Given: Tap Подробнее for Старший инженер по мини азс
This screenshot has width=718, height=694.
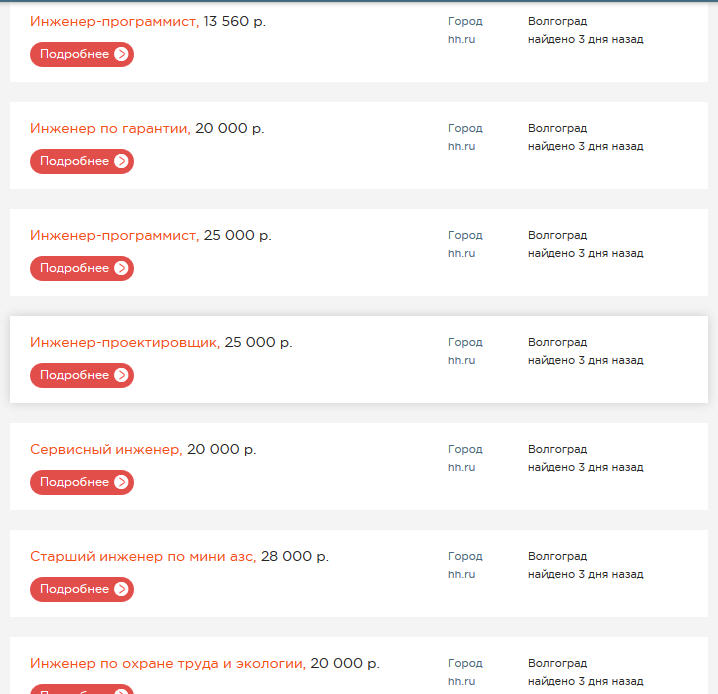Looking at the screenshot, I should [x=81, y=589].
